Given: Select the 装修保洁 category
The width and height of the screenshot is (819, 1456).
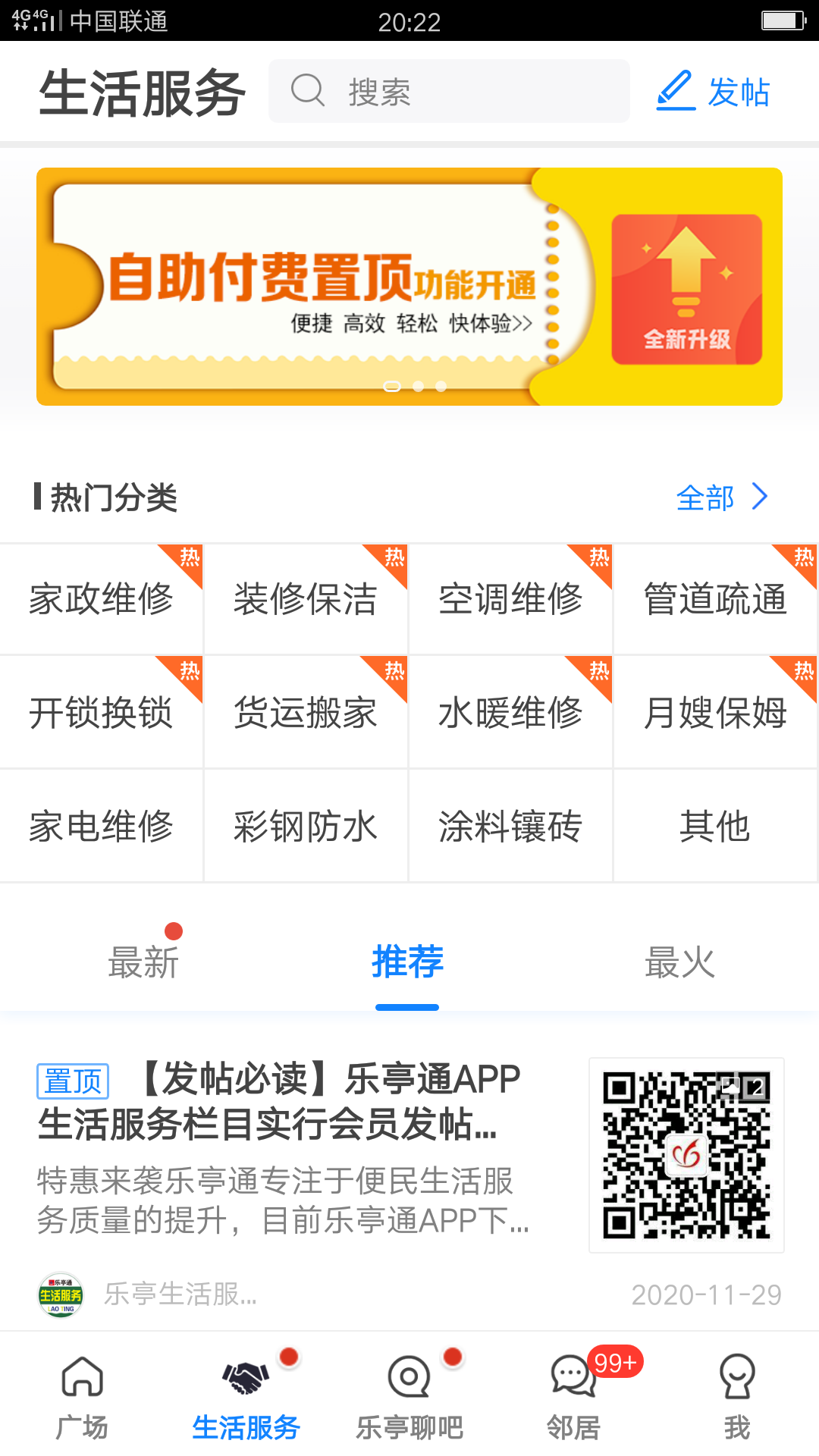Looking at the screenshot, I should pyautogui.click(x=306, y=599).
